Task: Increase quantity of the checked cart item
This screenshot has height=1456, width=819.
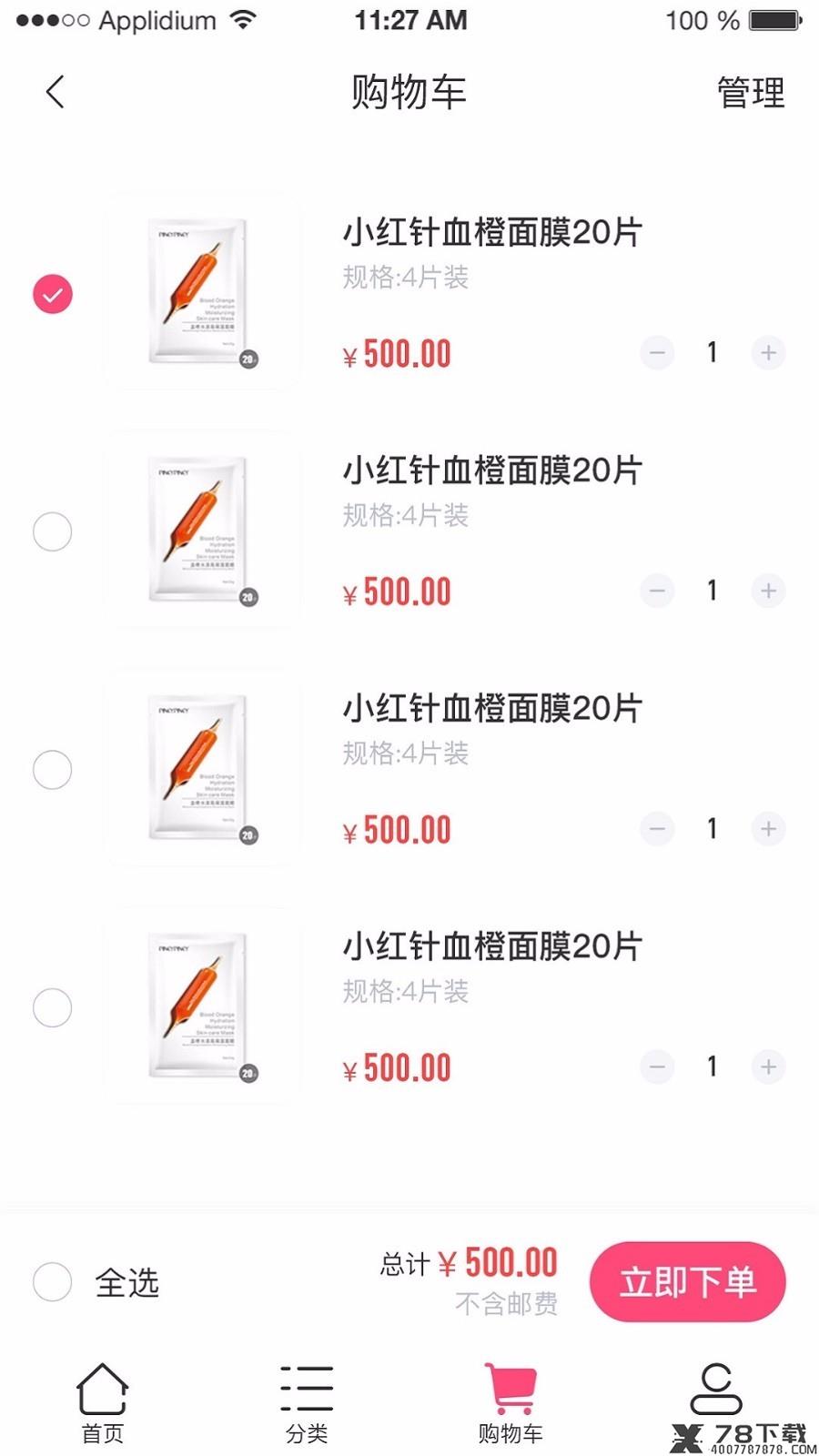Action: (768, 353)
